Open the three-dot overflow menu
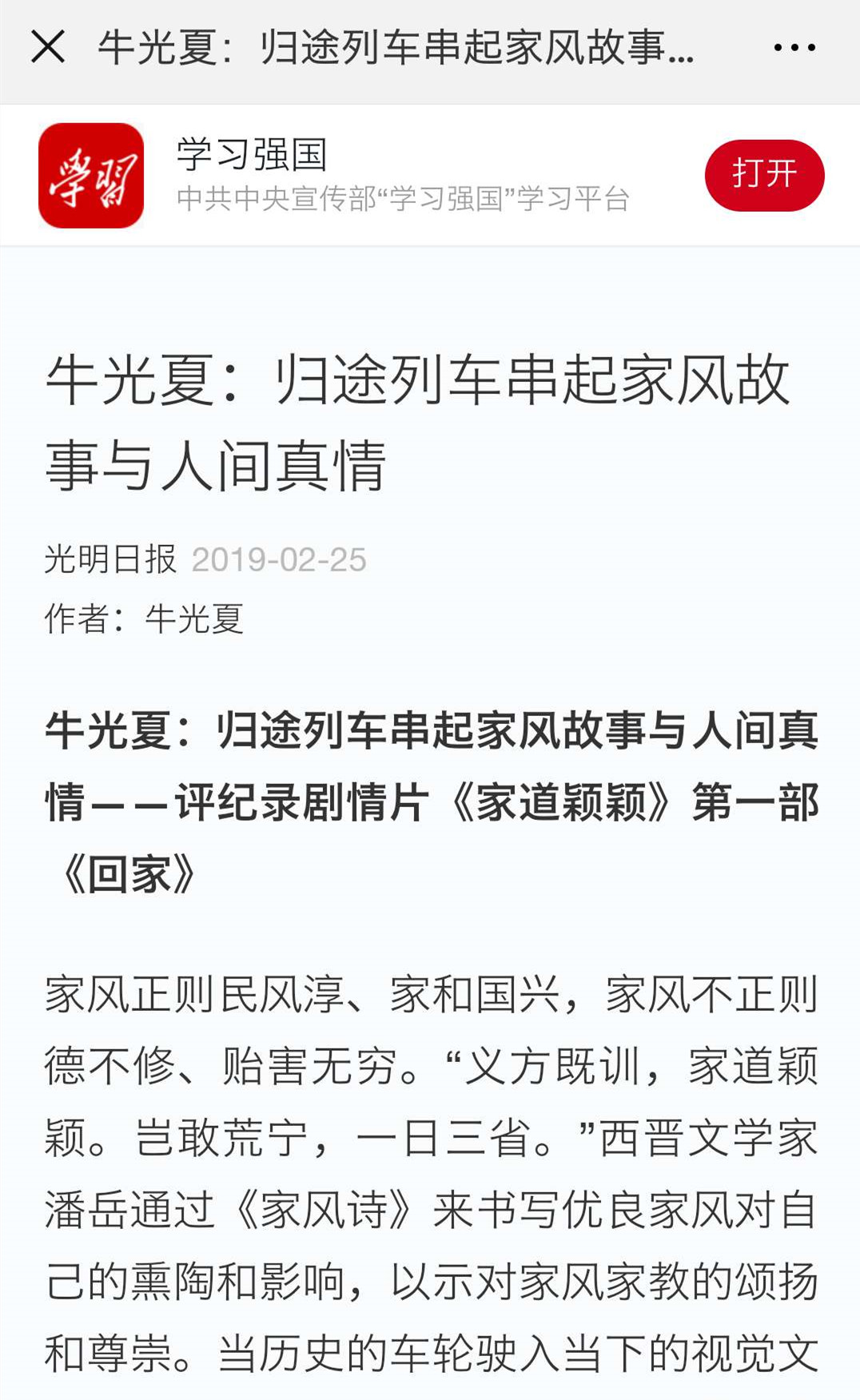This screenshot has width=860, height=1400. [x=794, y=48]
